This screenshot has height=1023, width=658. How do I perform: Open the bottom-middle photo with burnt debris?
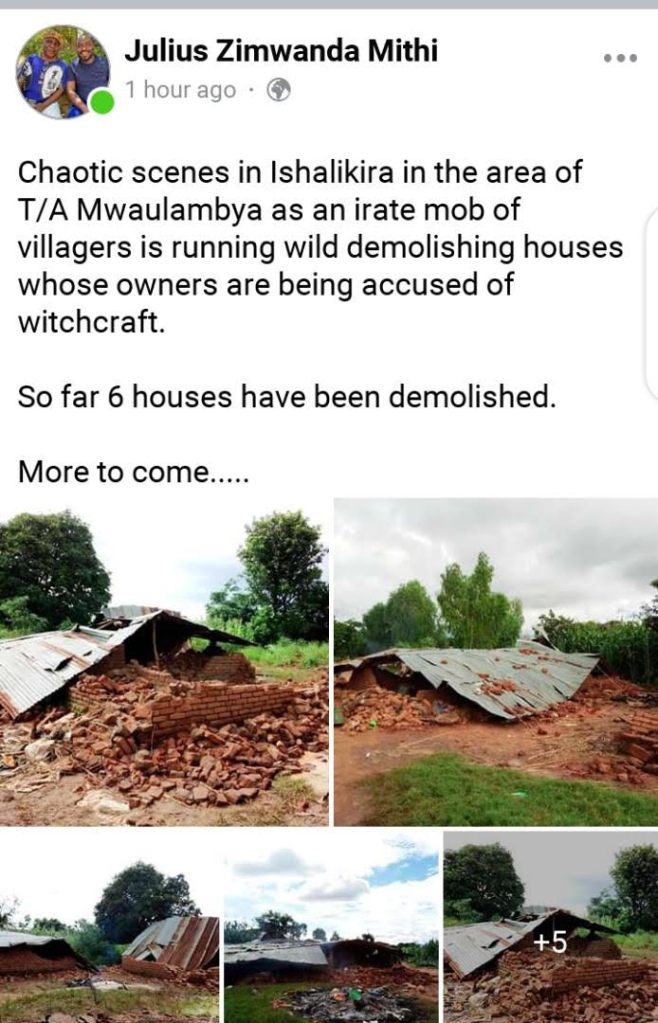(331, 927)
